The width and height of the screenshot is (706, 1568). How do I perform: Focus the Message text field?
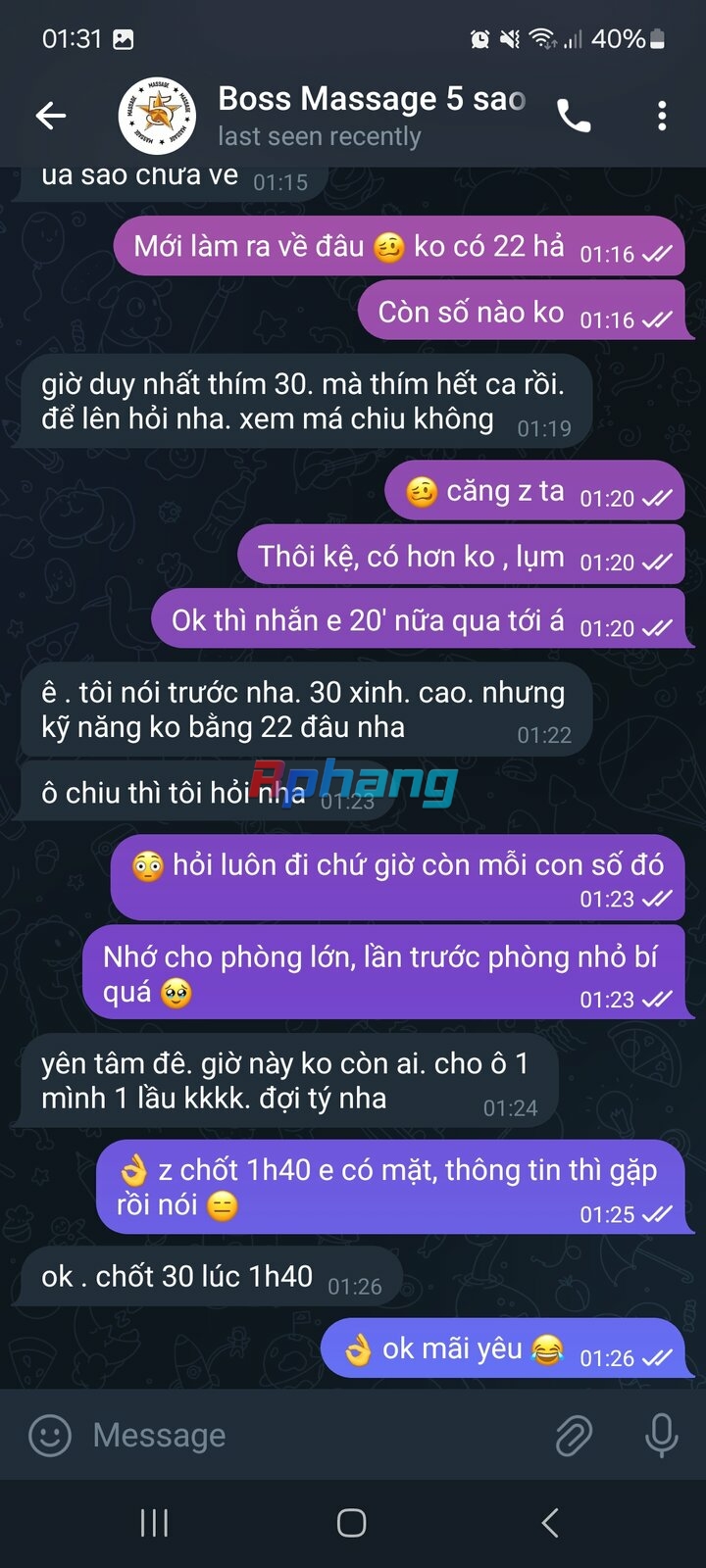314,1436
